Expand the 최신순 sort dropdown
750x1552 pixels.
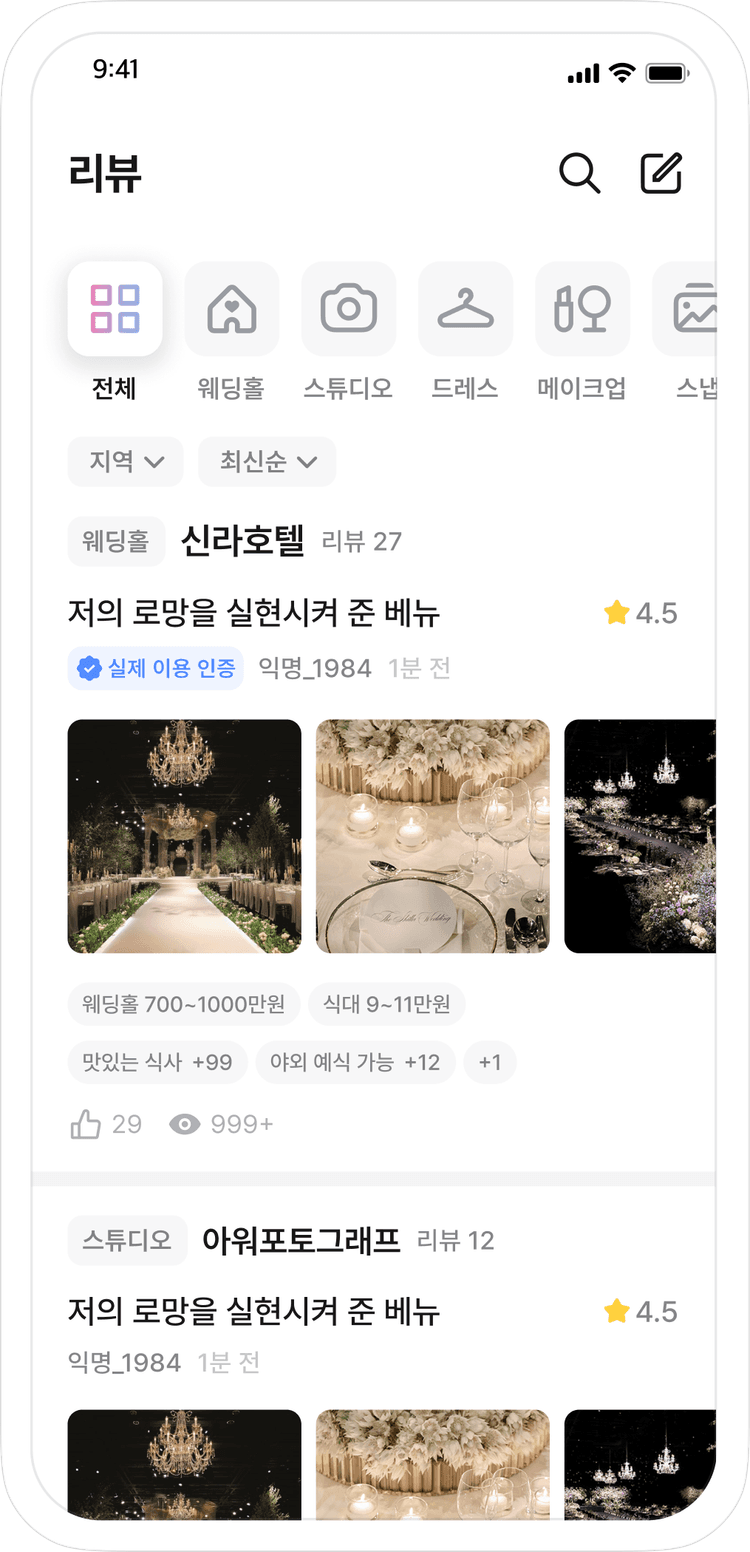(267, 462)
